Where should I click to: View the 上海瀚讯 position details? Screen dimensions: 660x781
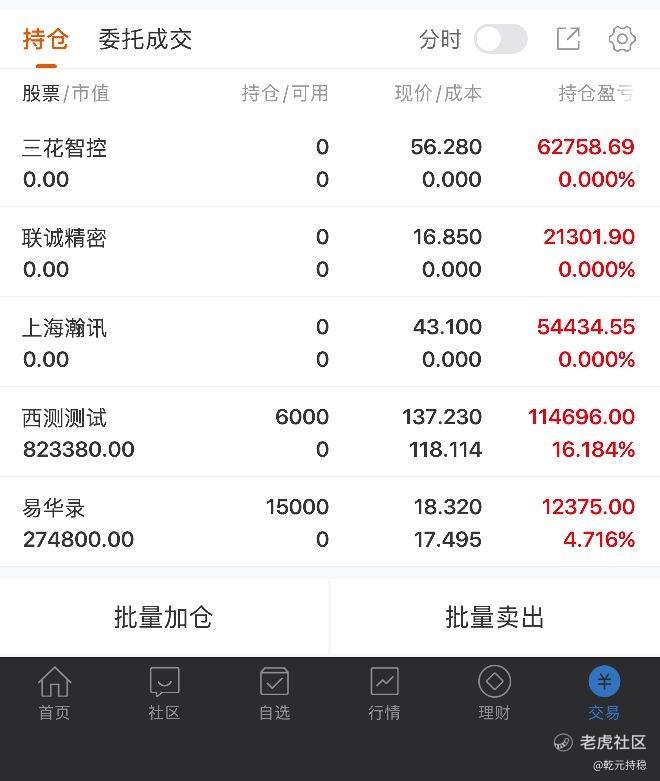pos(330,343)
